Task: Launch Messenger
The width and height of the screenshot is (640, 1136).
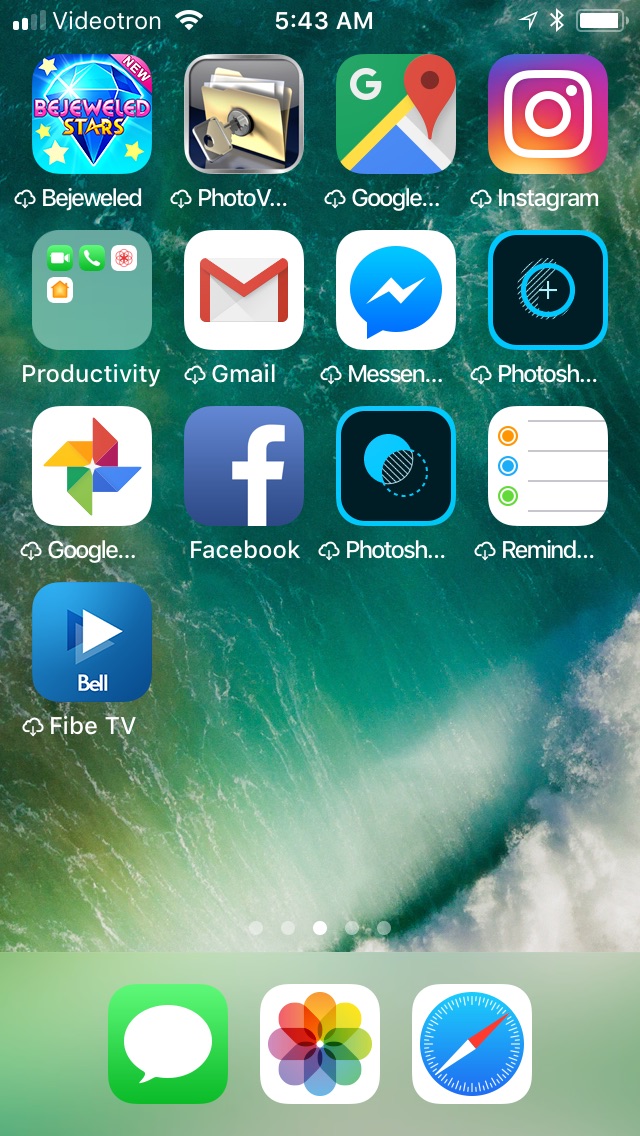Action: point(396,290)
